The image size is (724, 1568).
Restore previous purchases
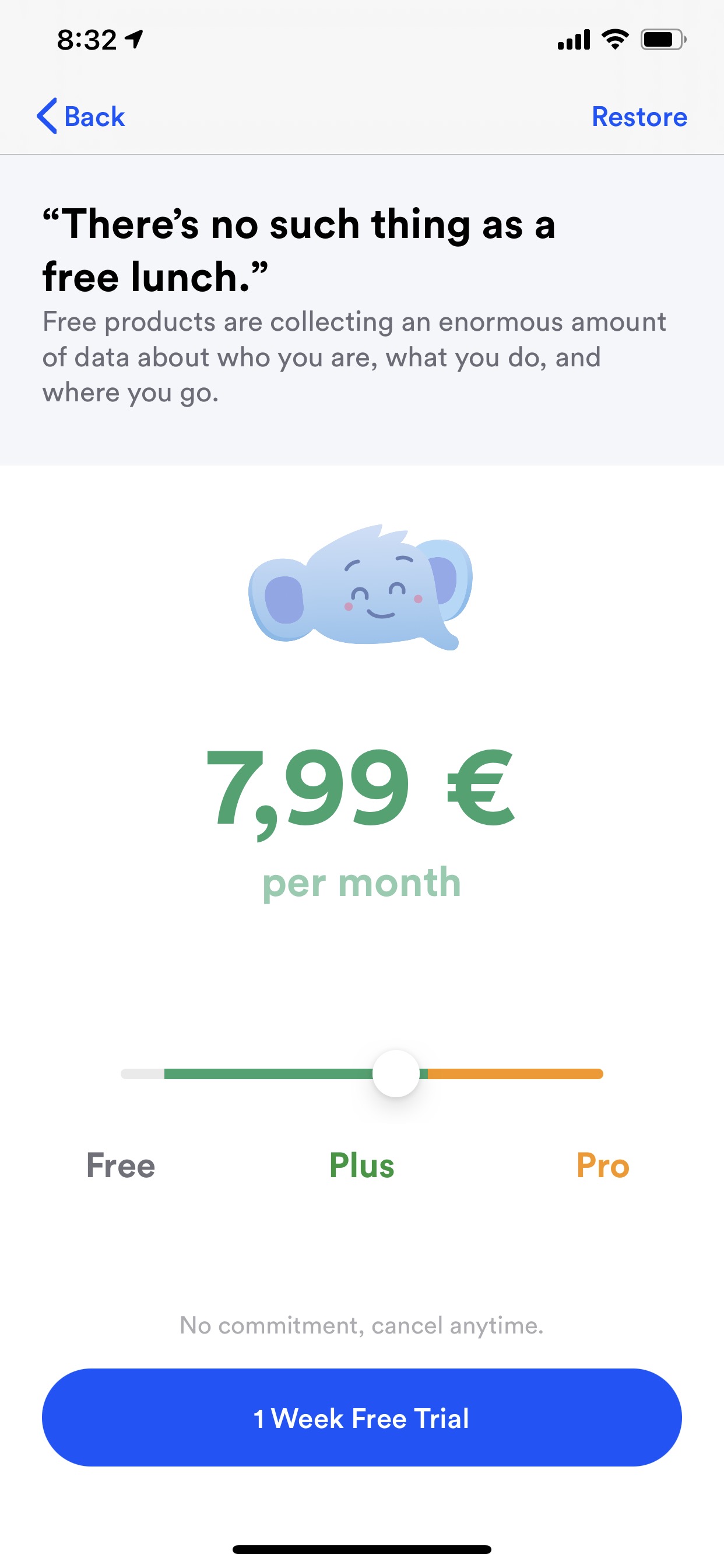[x=639, y=116]
